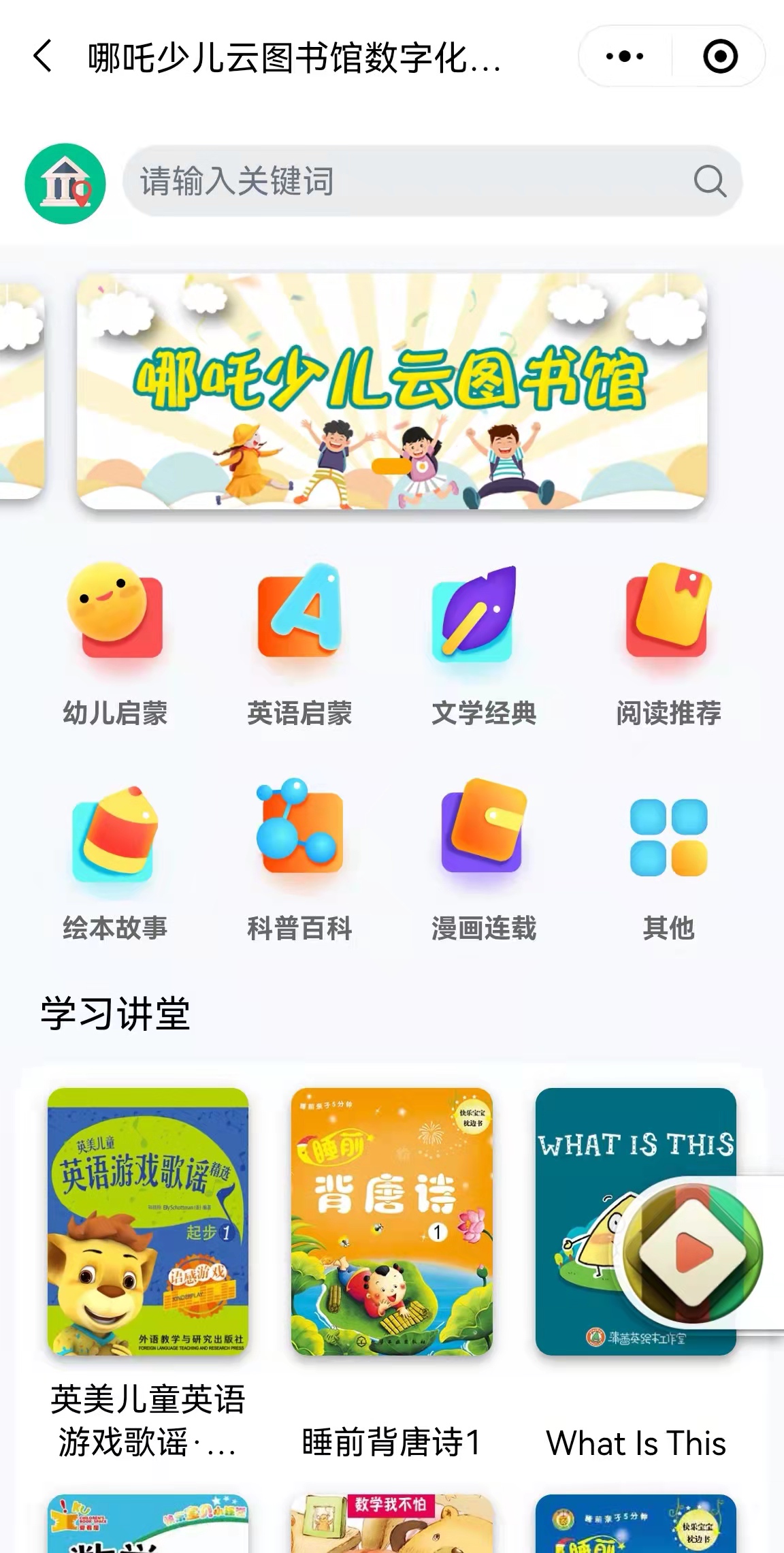Viewport: 784px width, 1553px height.
Task: Open the book 睡前背唐诗1
Action: (x=391, y=1222)
